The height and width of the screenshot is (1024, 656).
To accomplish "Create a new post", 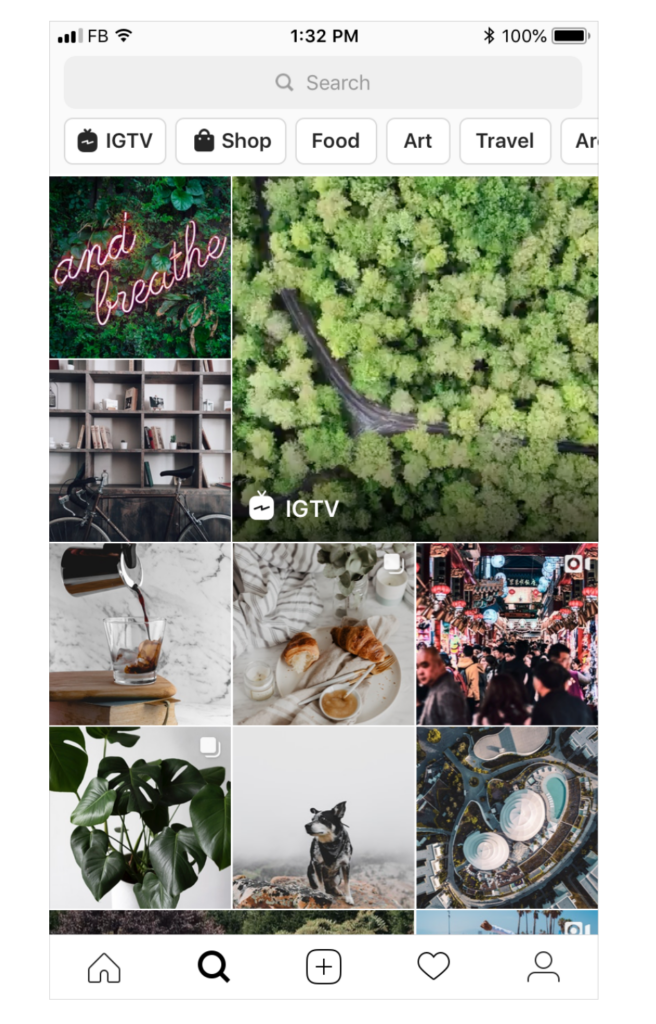I will [x=323, y=967].
